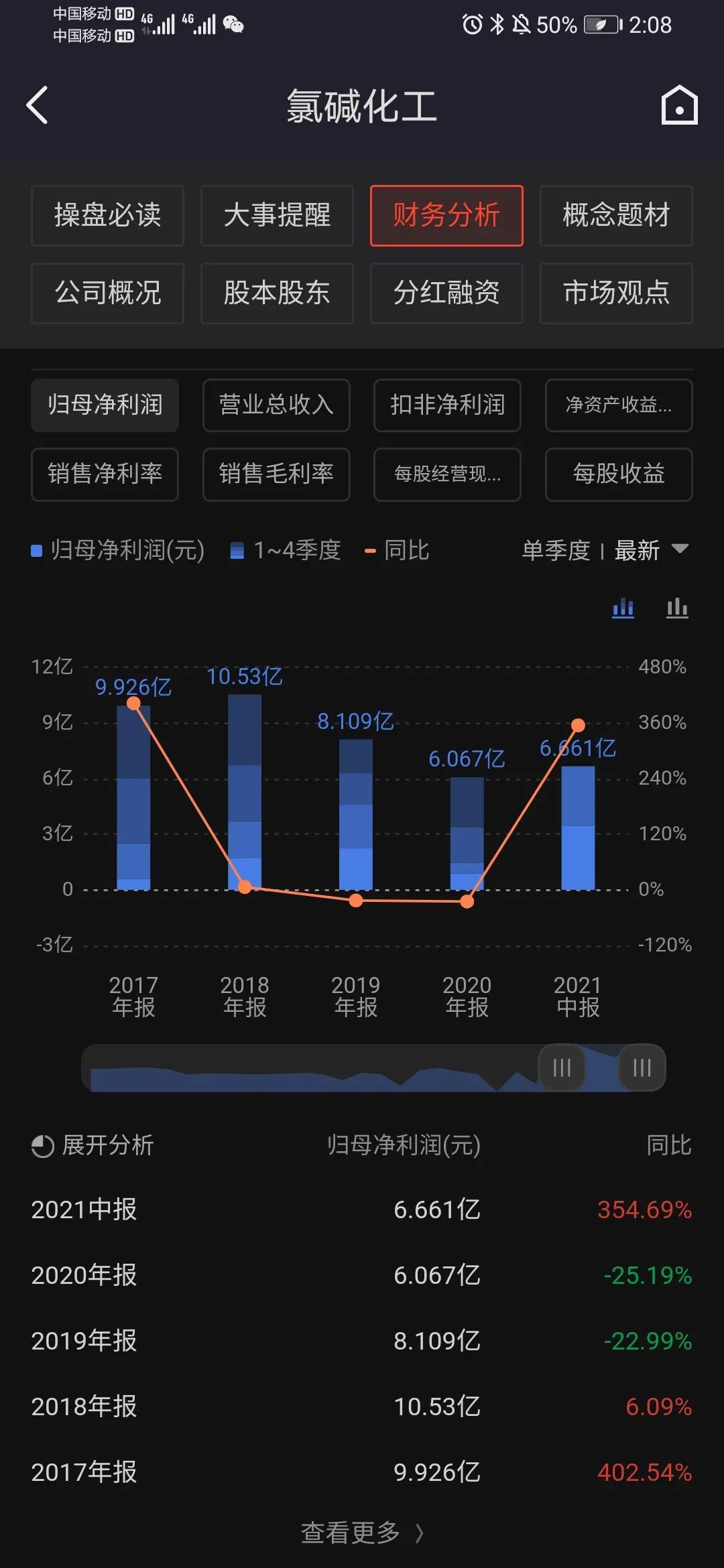Image resolution: width=724 pixels, height=1568 pixels.
Task: Switch to the plain bar chart view icon
Action: click(x=677, y=607)
